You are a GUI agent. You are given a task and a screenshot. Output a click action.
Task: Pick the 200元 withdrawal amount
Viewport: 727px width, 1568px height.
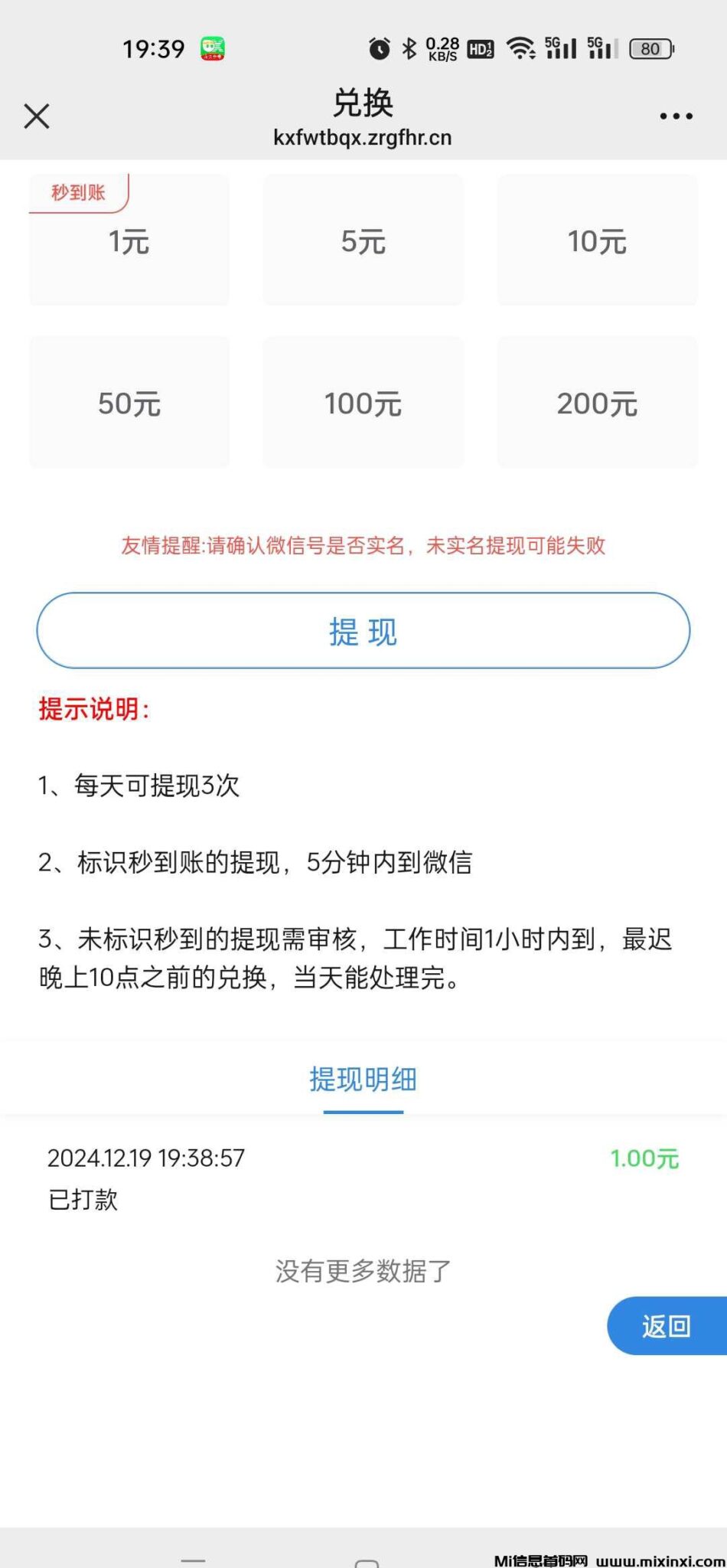597,403
